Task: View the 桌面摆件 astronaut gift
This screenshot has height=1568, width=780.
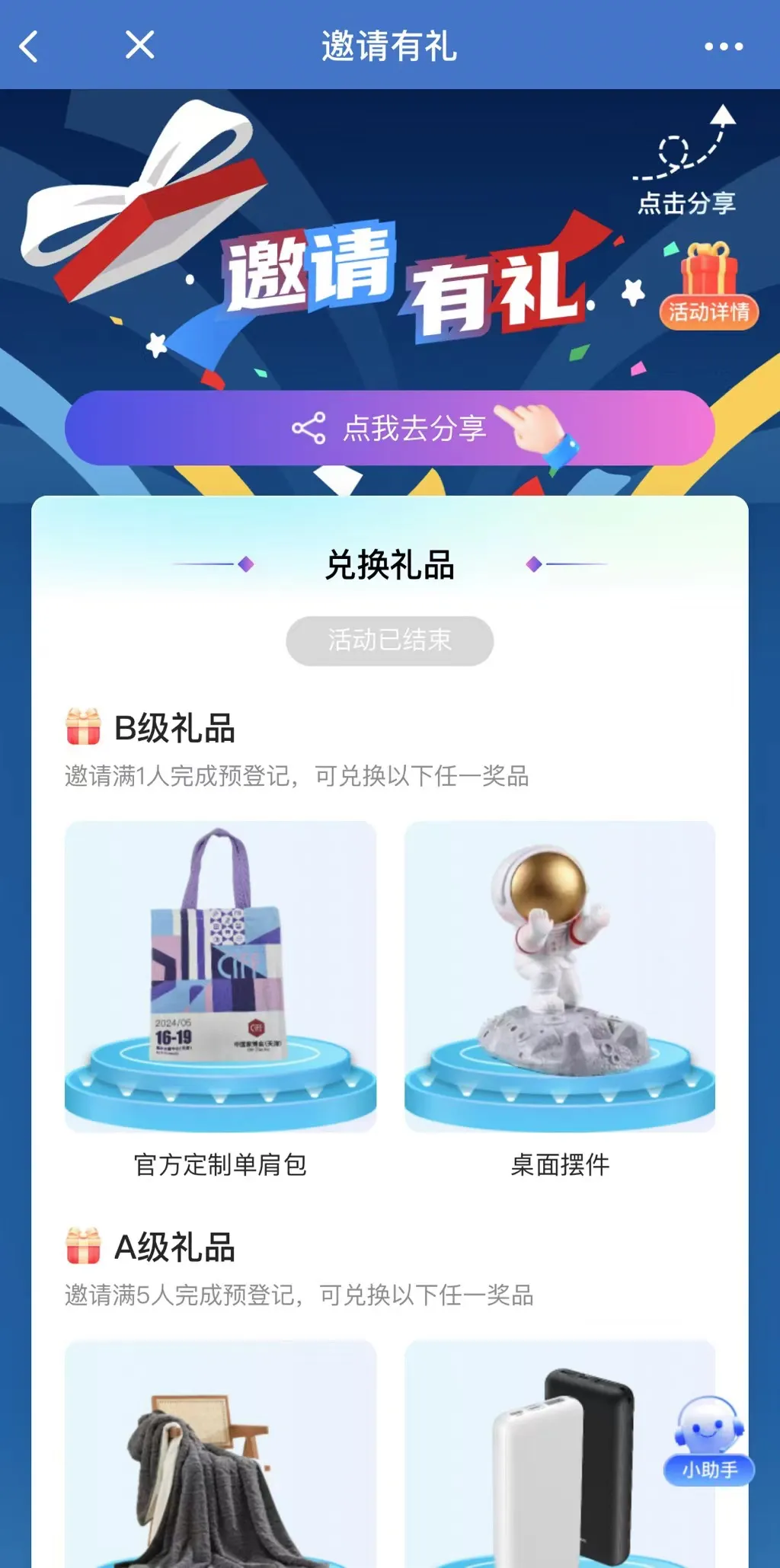Action: click(x=560, y=976)
